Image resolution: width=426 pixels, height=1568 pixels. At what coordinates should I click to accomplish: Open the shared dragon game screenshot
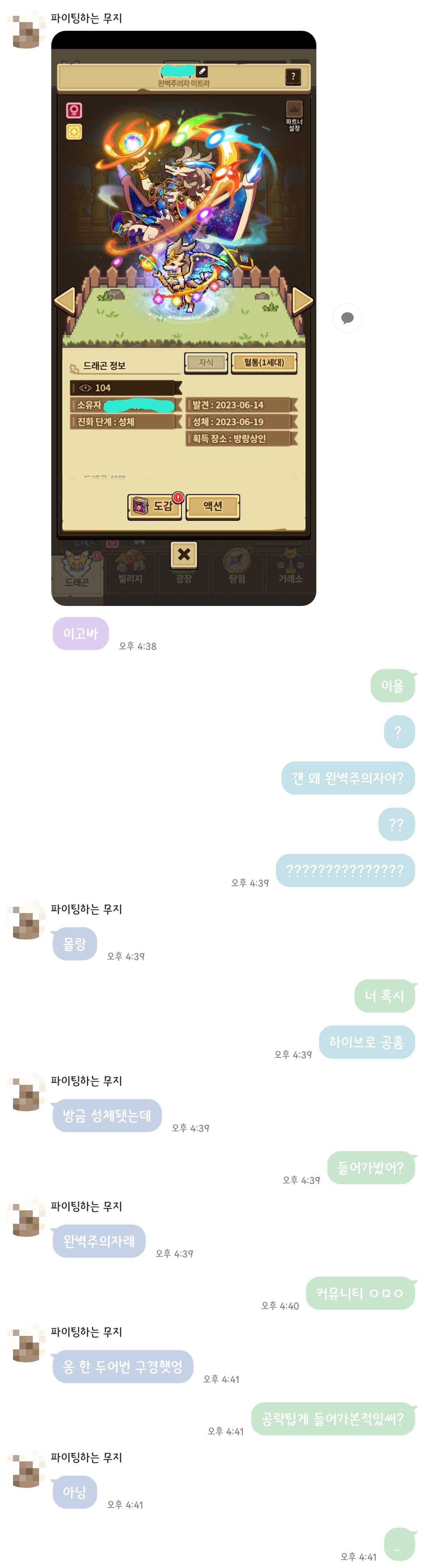[183, 318]
